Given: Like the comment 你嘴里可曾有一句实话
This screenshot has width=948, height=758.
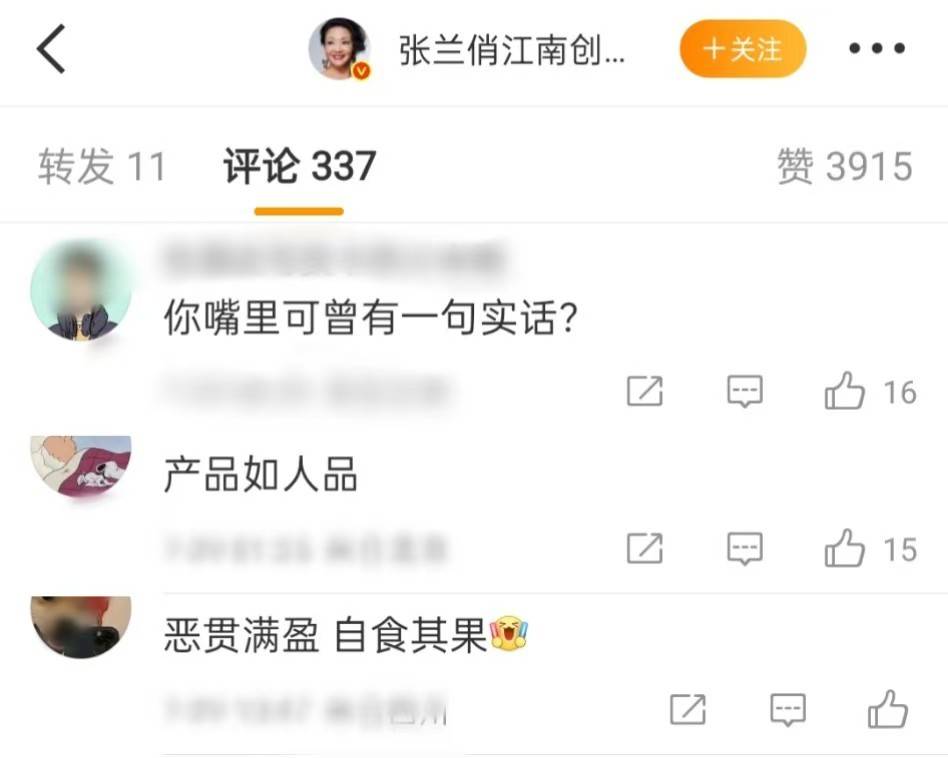Looking at the screenshot, I should [x=845, y=392].
